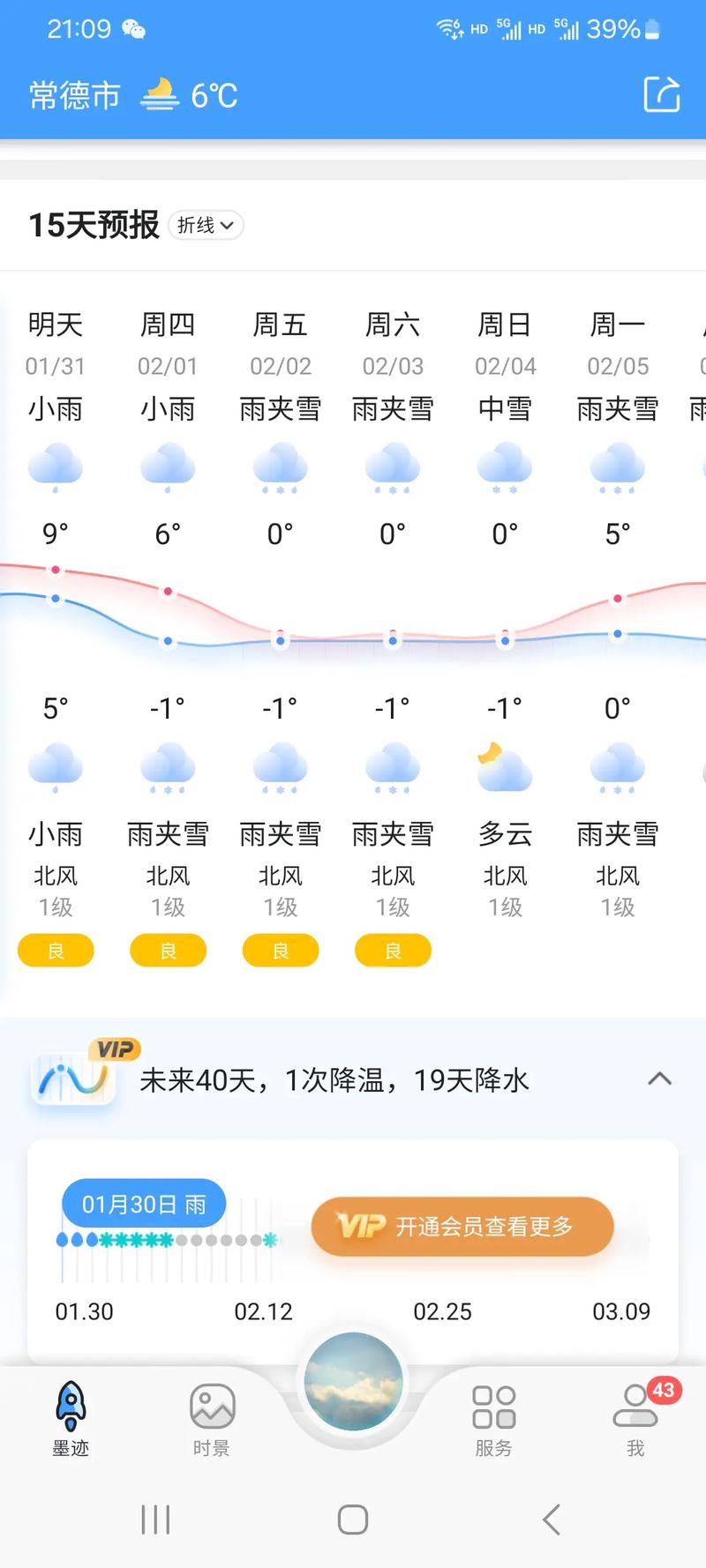Tap the 良 air quality badge under 明天
The image size is (706, 1568).
pyautogui.click(x=56, y=951)
